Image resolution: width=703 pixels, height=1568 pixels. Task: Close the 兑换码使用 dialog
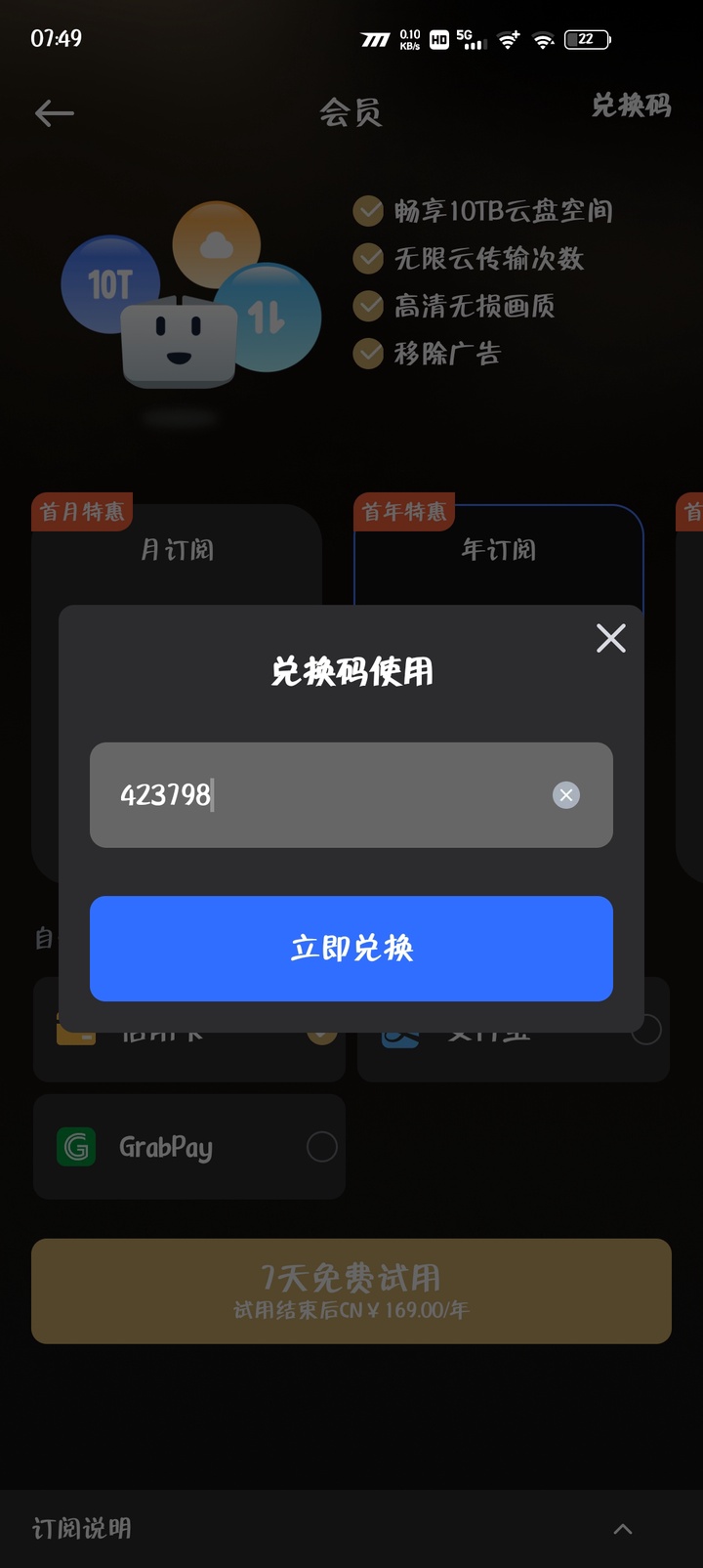[611, 638]
